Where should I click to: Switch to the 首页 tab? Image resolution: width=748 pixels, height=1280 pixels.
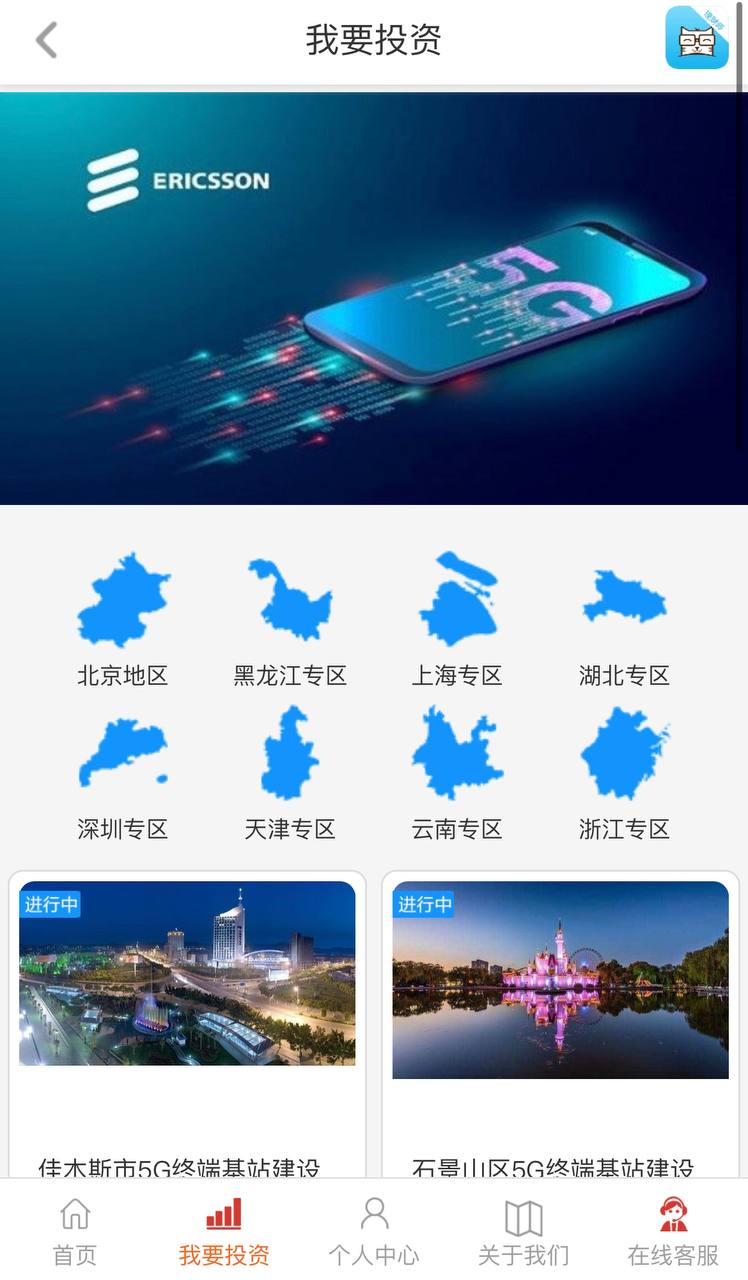click(75, 1232)
